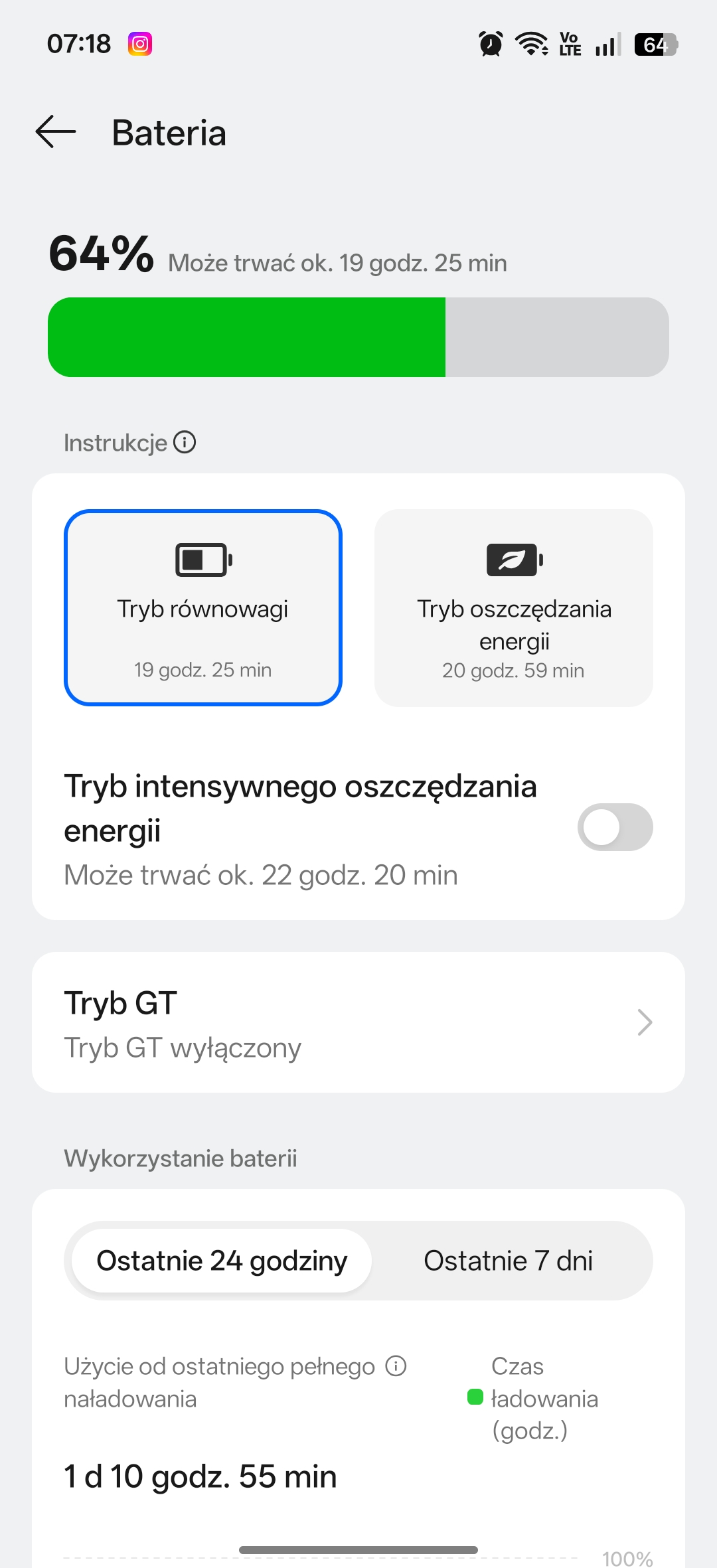The image size is (717, 1568).
Task: Tap info icon beside Użycie od ostatniego pełnego naładowania
Action: click(396, 1366)
